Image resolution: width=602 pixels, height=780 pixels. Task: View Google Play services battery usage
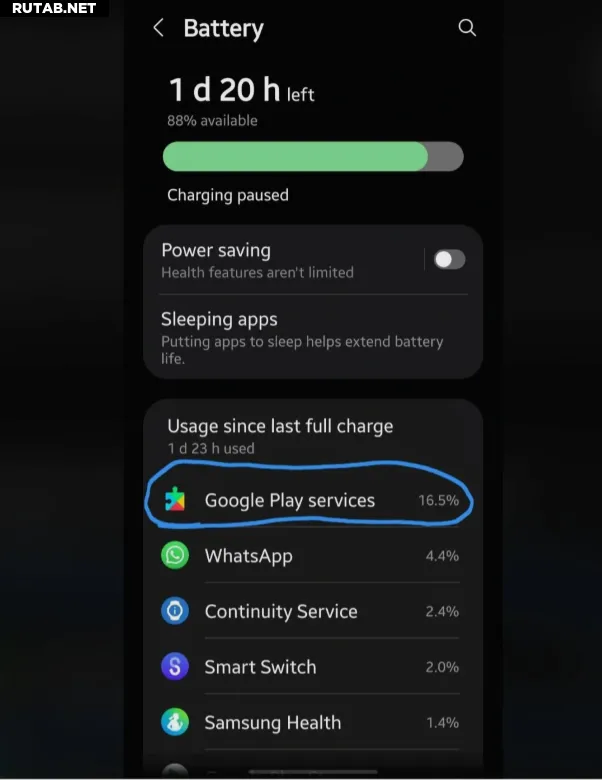(310, 500)
